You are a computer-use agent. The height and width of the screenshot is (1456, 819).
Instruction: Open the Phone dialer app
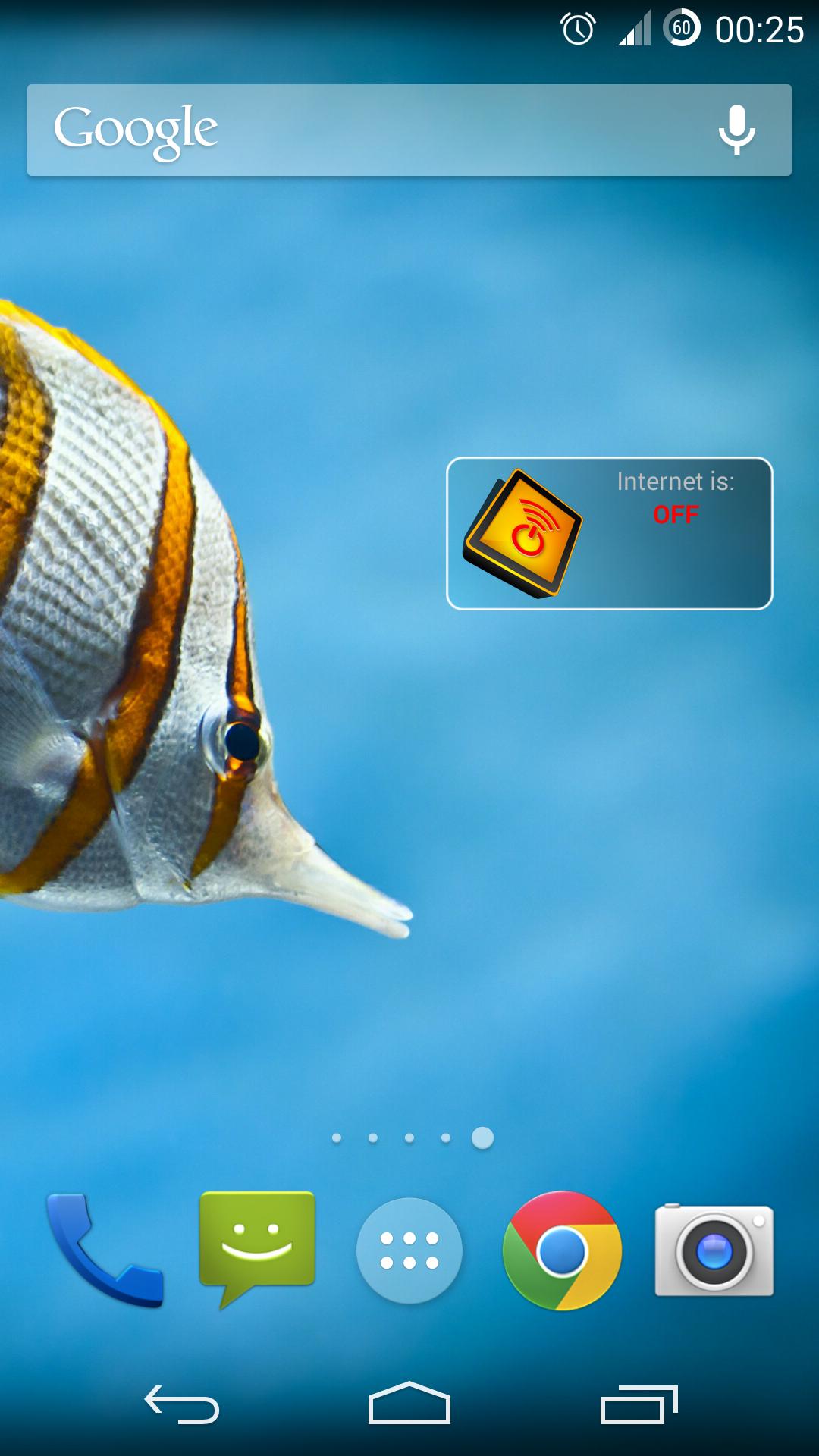(x=105, y=1250)
